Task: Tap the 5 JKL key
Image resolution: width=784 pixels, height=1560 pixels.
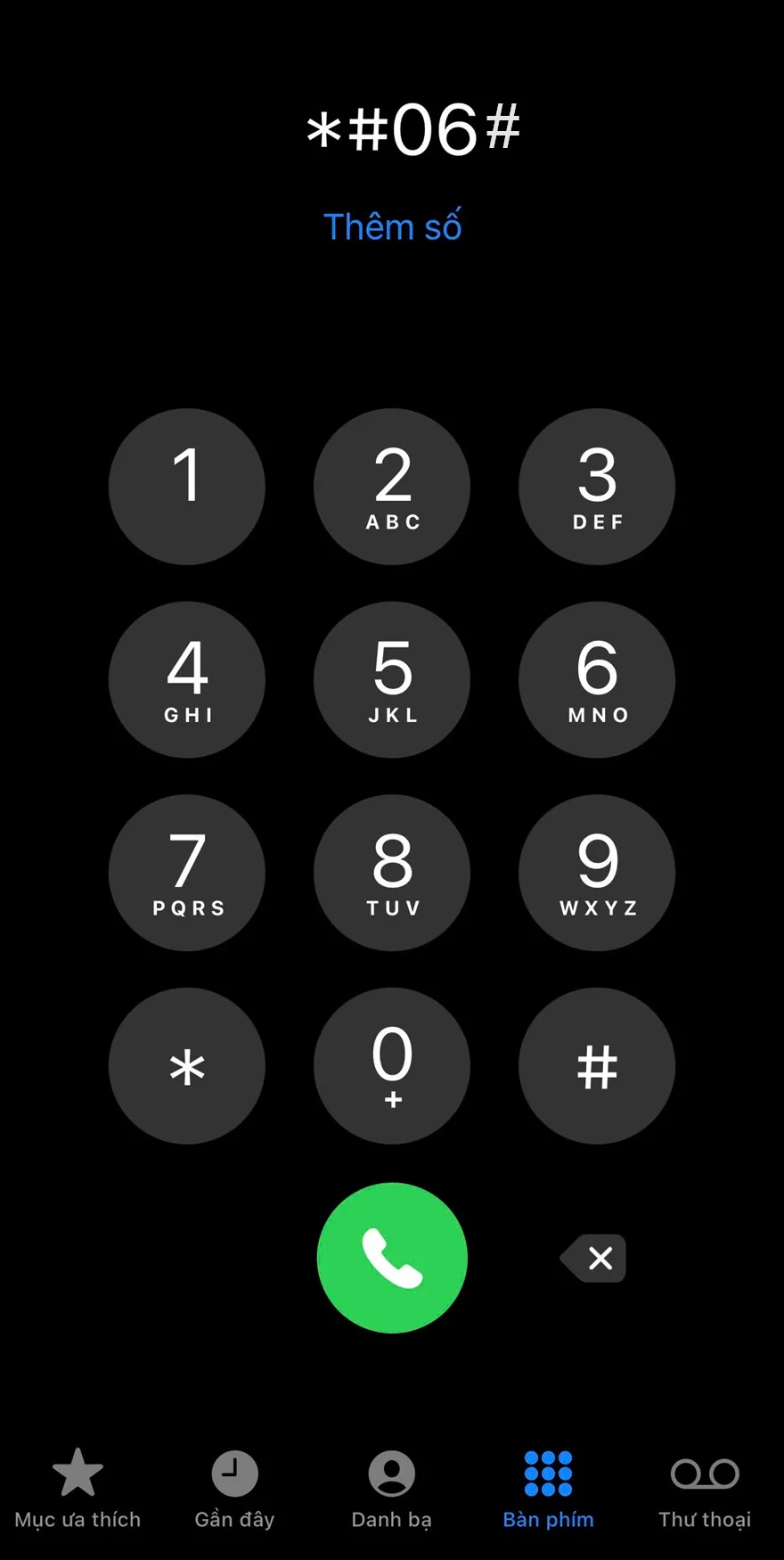Action: [392, 679]
